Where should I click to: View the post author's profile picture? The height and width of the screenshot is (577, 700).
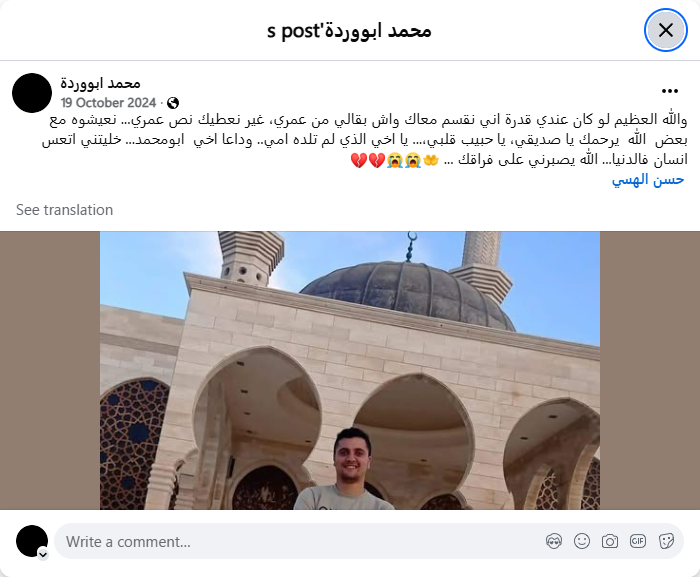point(32,92)
